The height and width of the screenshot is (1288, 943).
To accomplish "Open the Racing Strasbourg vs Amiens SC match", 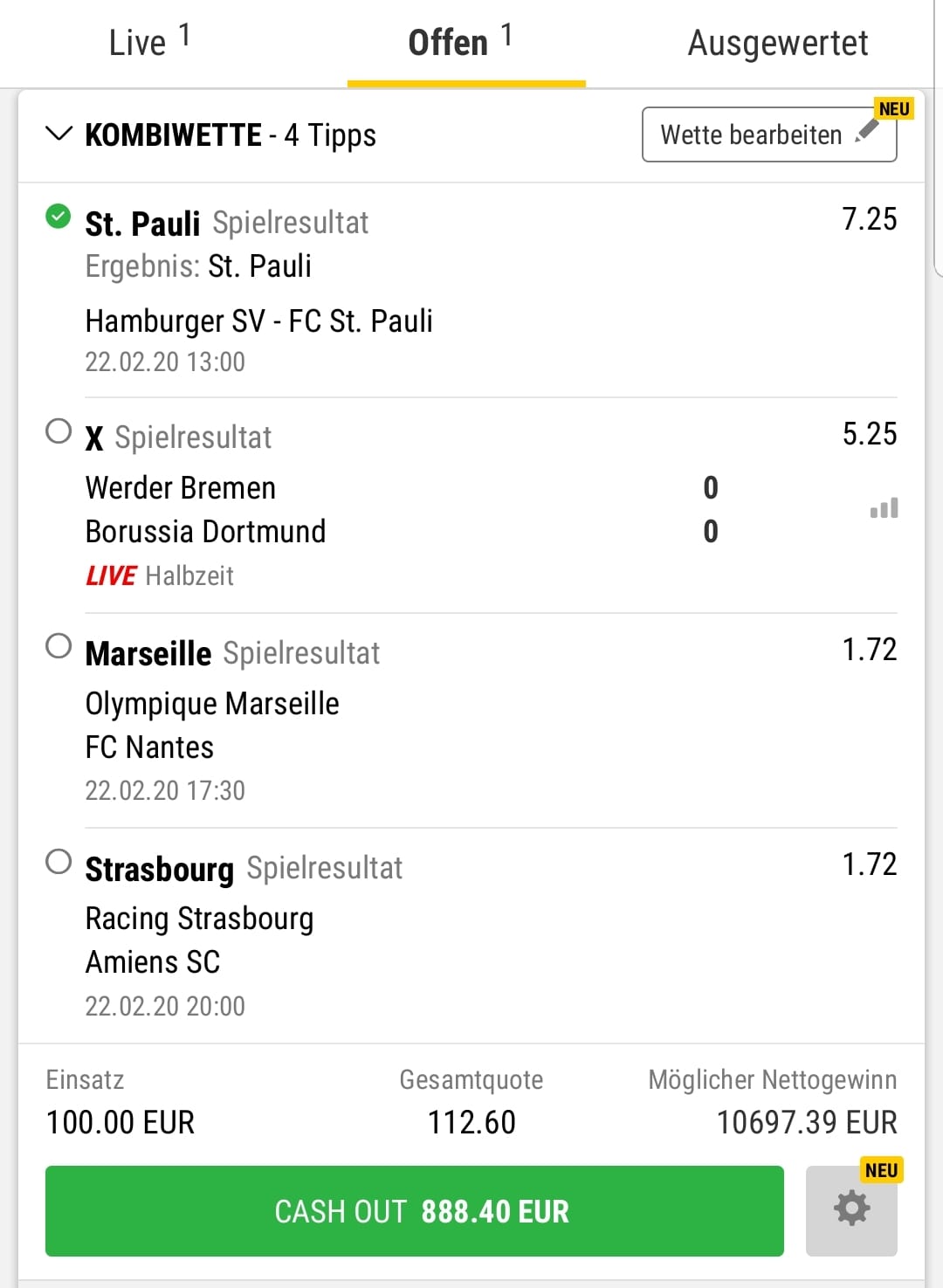I will pos(199,940).
